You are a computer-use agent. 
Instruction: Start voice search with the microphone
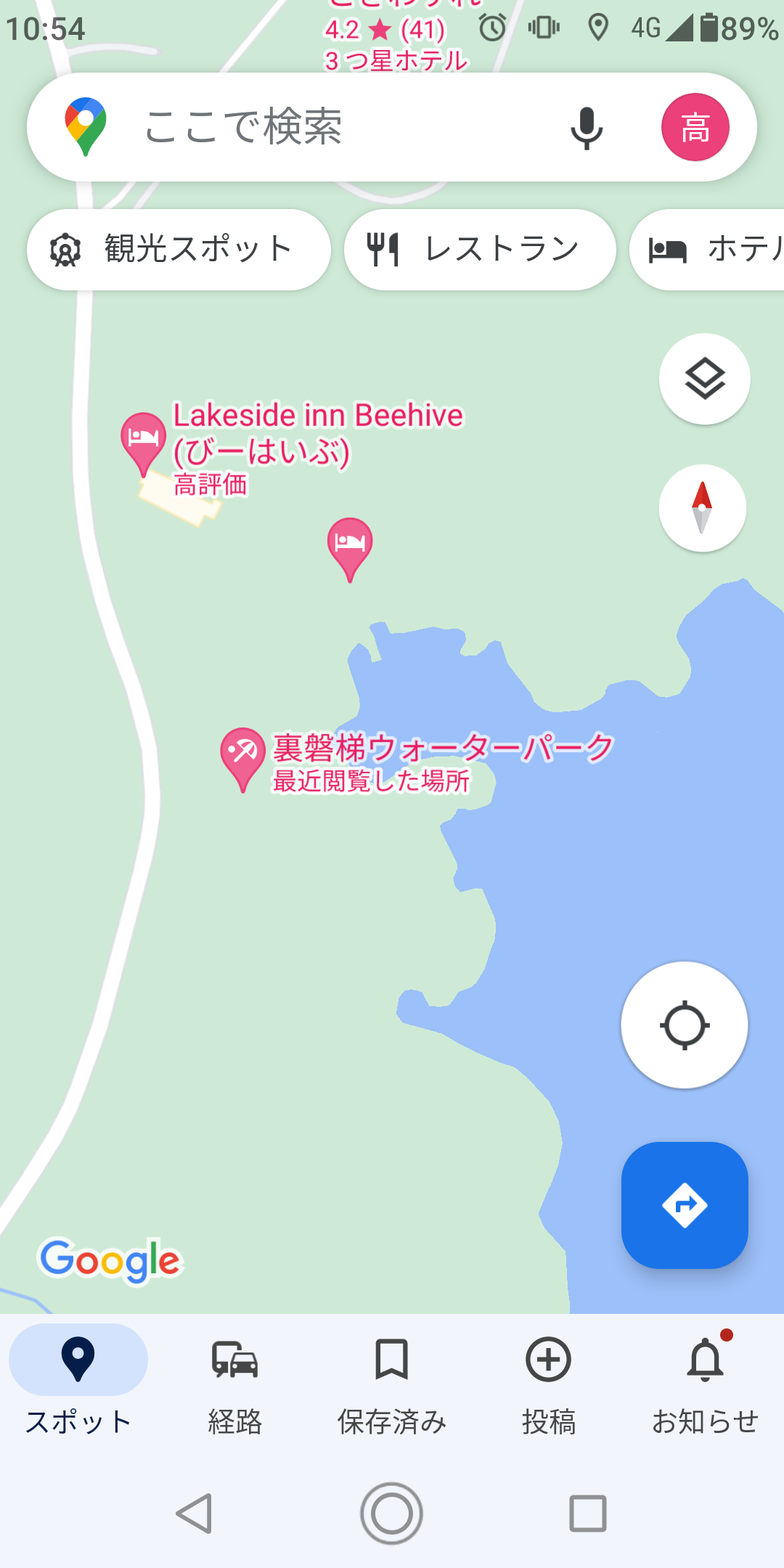[x=587, y=128]
